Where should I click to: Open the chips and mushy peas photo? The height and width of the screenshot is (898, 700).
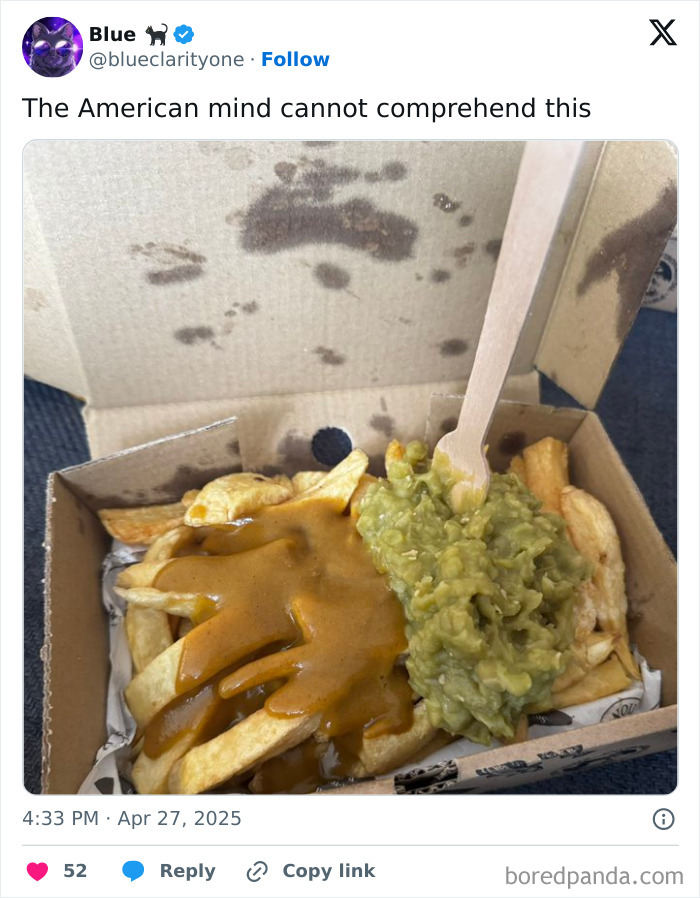(350, 467)
